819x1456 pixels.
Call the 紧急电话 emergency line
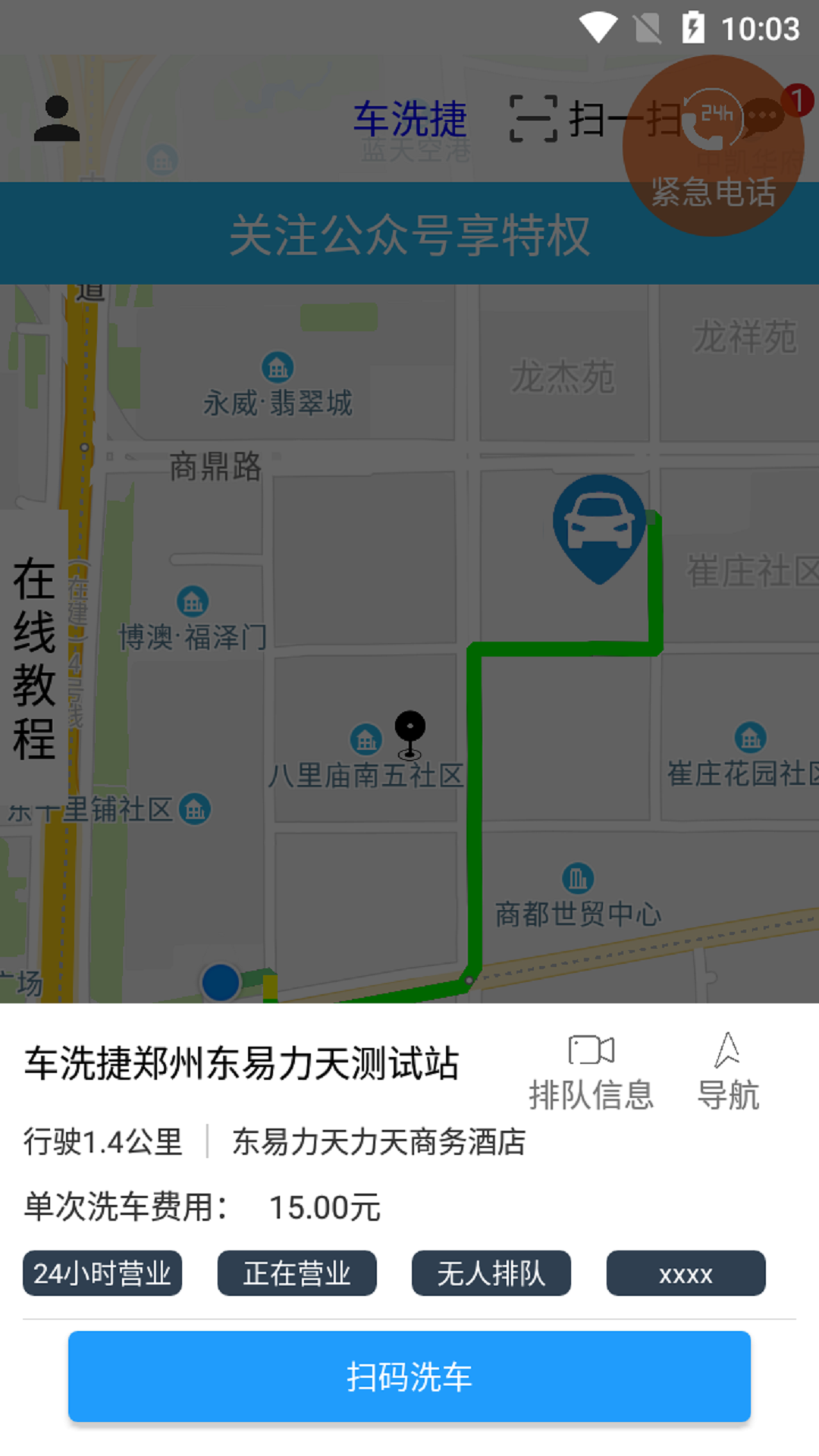[713, 146]
